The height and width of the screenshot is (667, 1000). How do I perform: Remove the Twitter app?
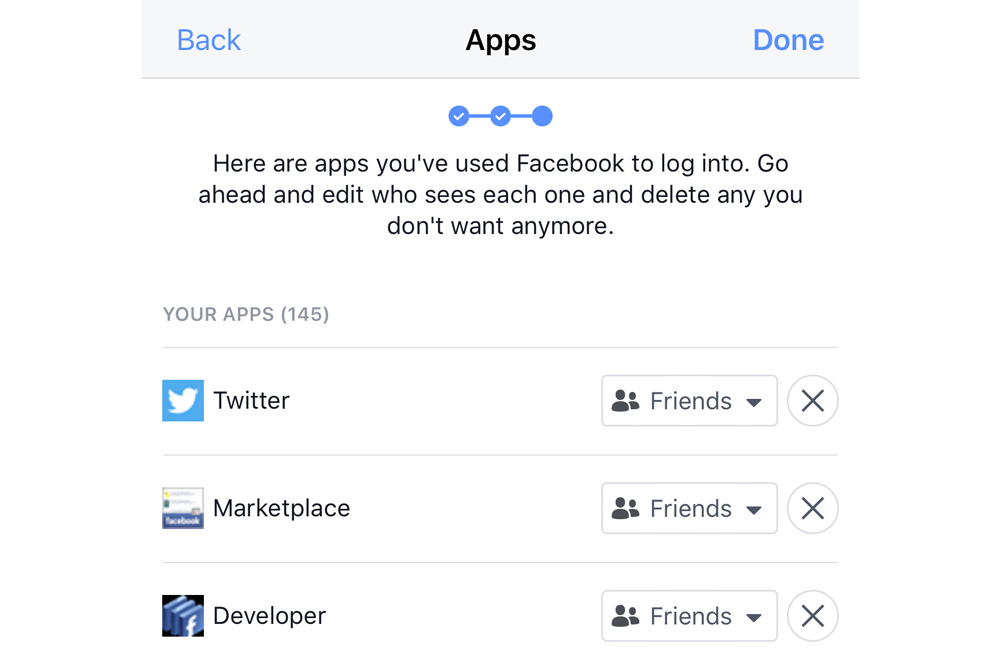point(812,401)
